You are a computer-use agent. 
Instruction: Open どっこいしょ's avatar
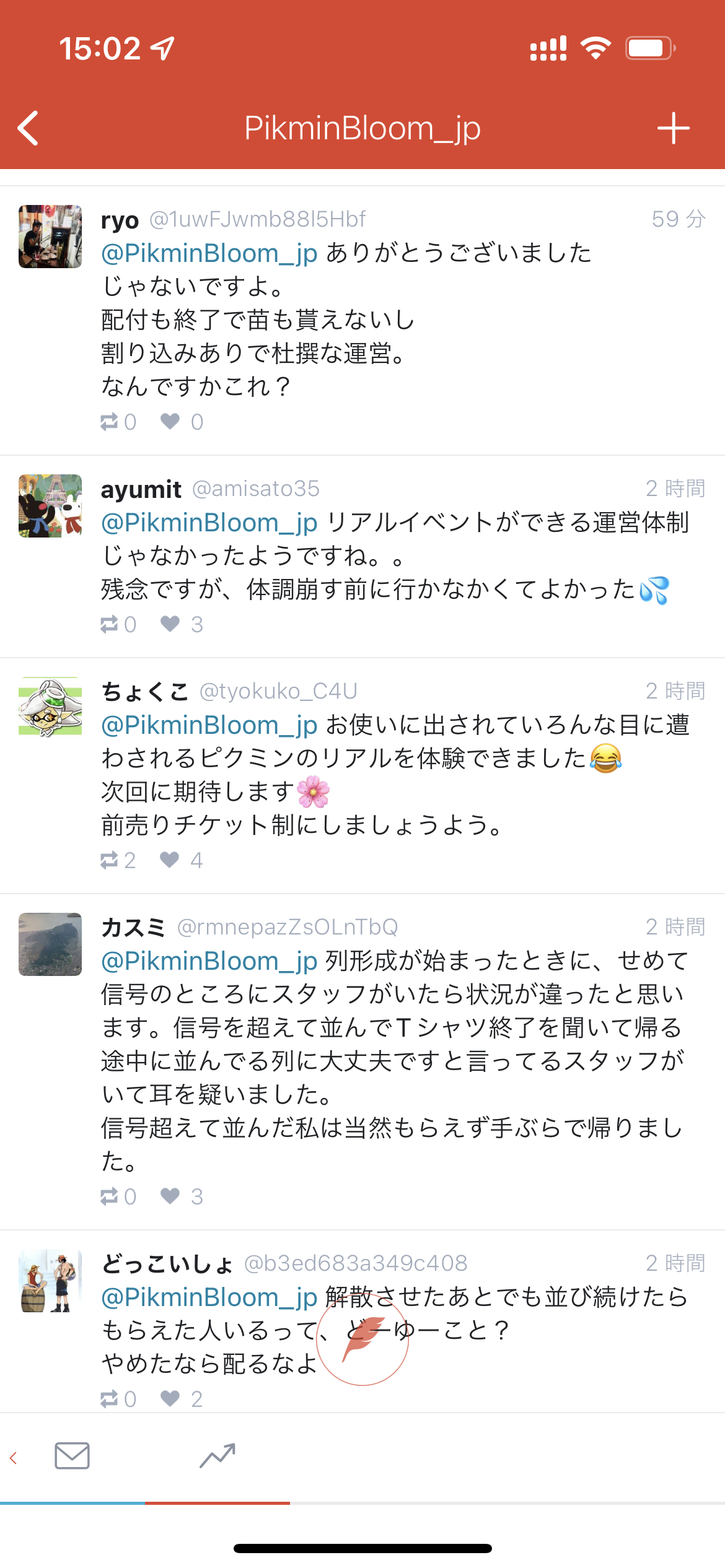[50, 1281]
